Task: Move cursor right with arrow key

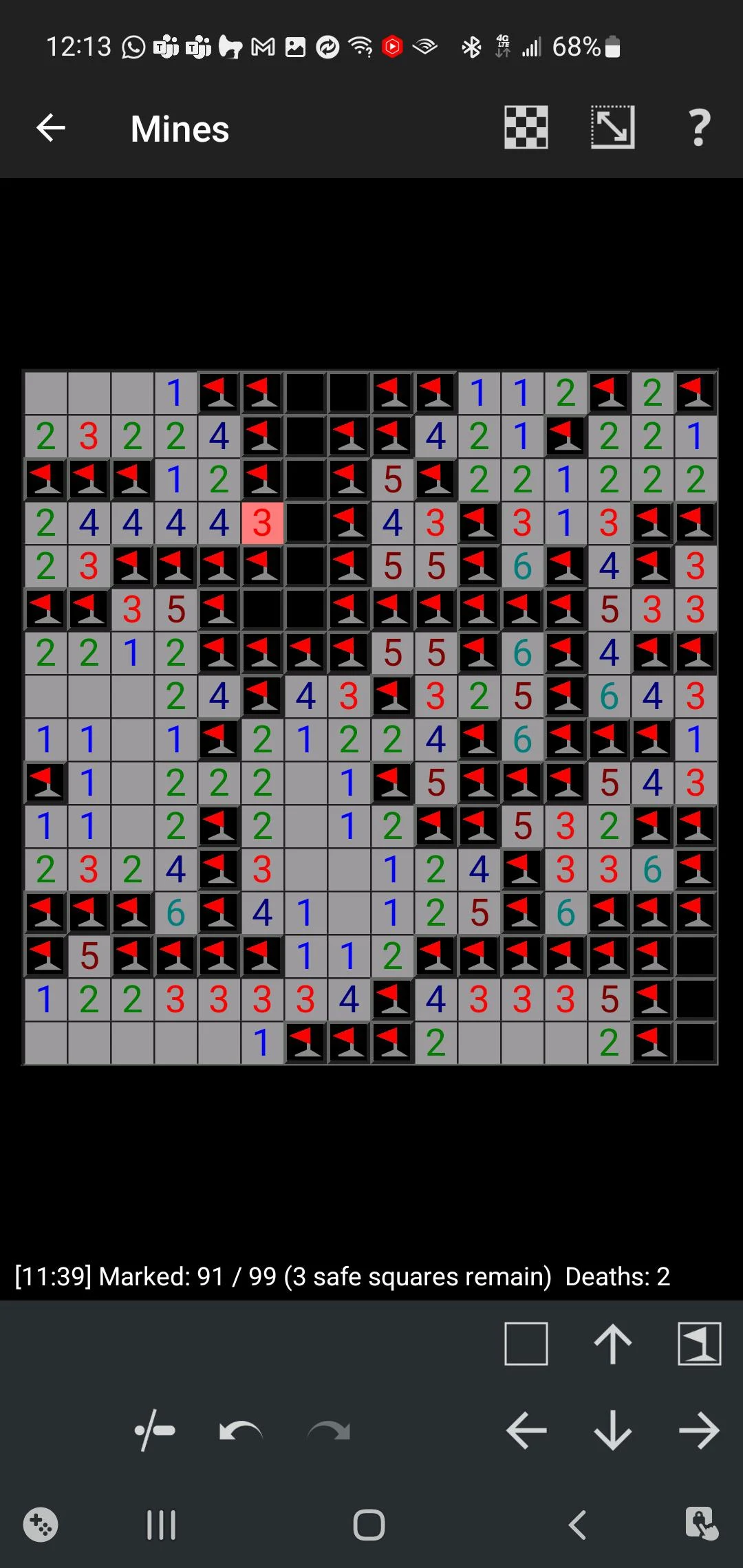Action: click(x=699, y=1430)
